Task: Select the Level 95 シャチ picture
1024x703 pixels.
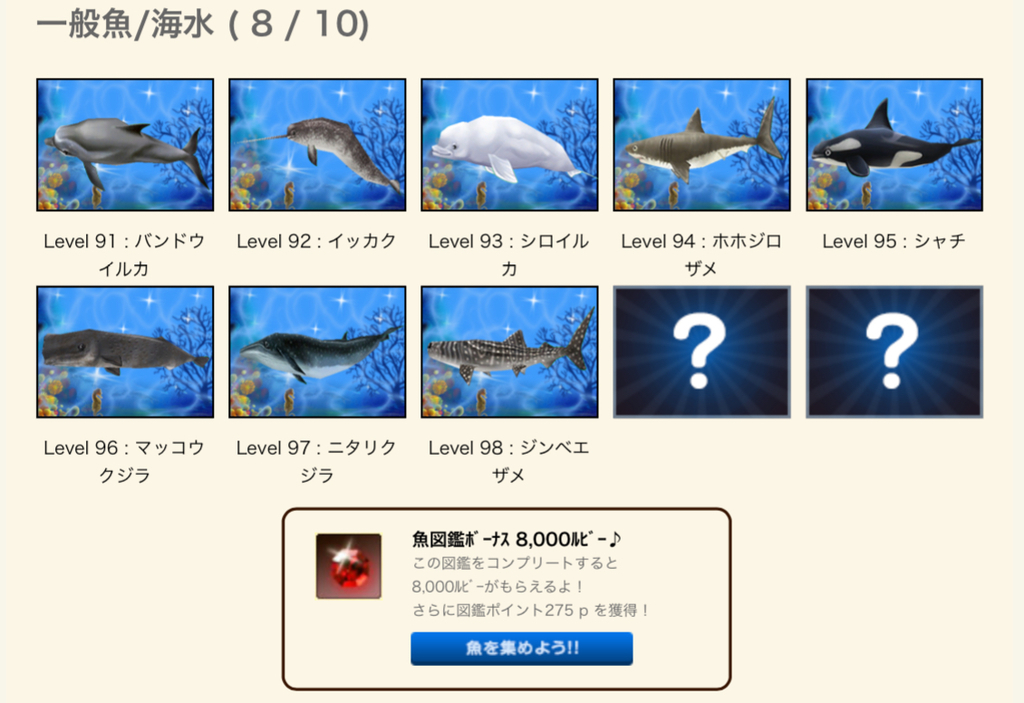Action: tap(894, 145)
